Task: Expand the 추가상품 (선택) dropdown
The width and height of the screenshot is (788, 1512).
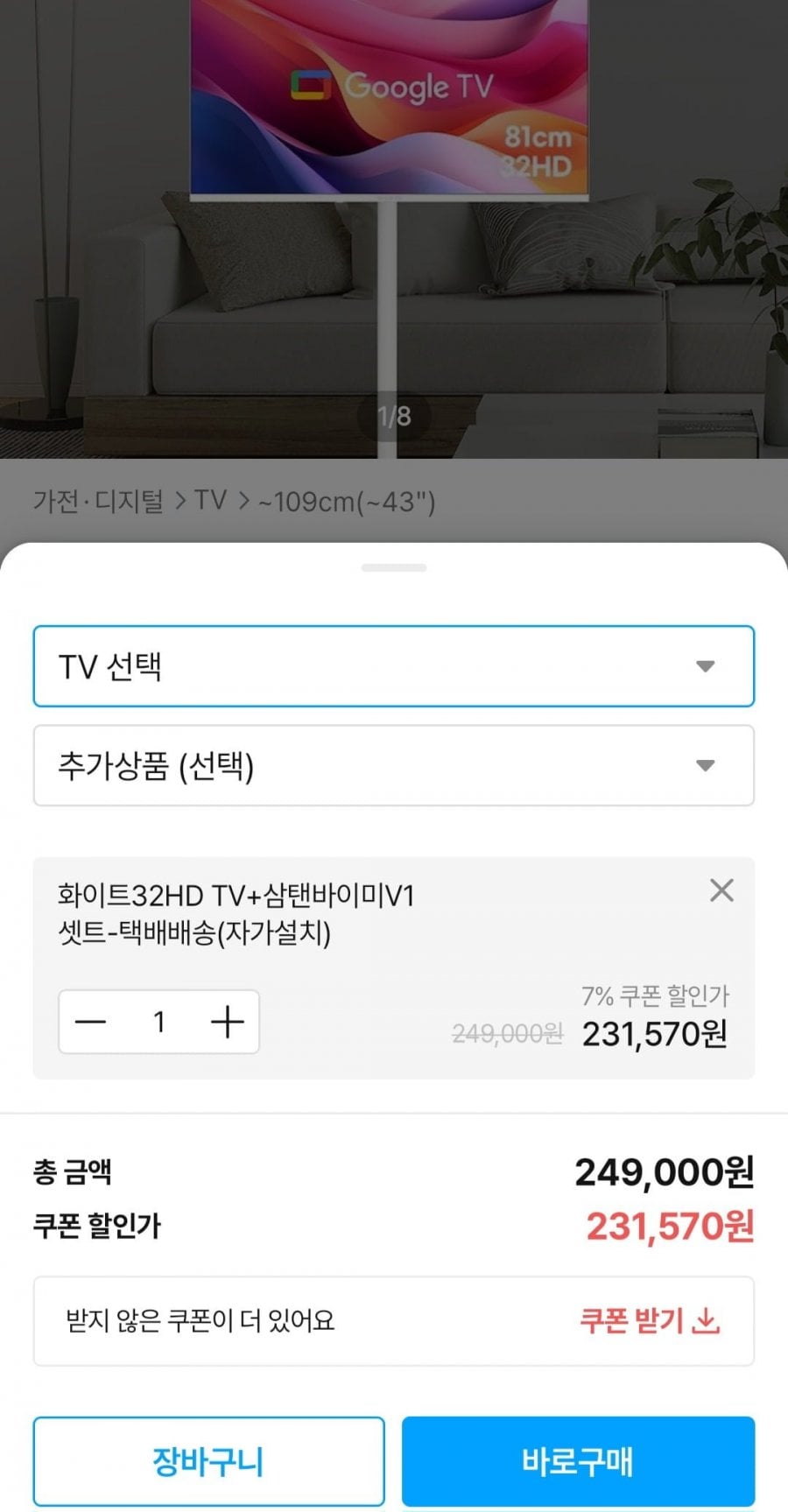Action: pyautogui.click(x=393, y=765)
